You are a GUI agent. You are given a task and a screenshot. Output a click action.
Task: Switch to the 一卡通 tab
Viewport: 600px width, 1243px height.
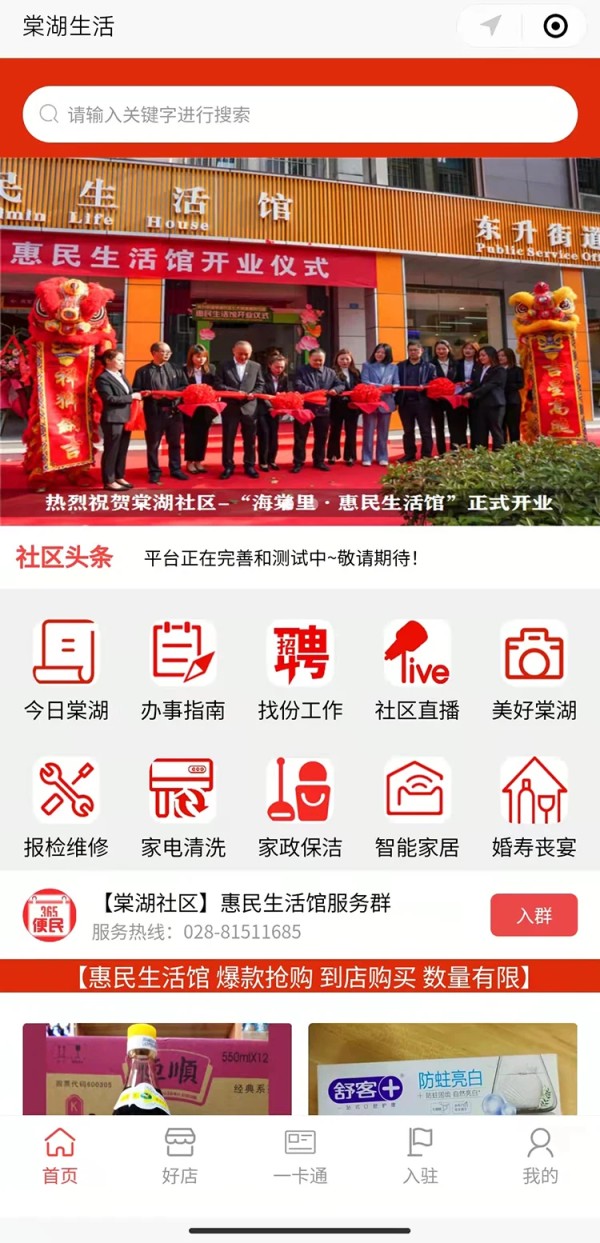300,1155
